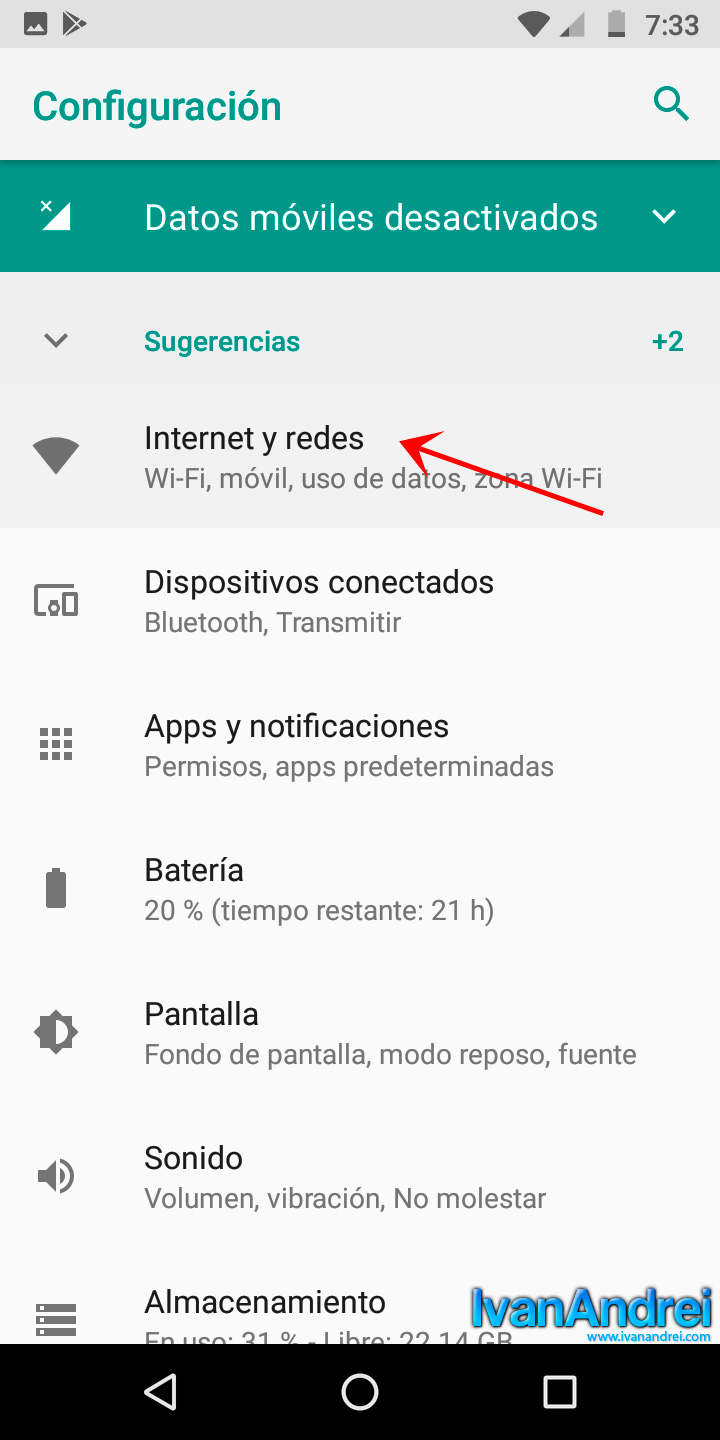Collapse the Sugerencias section
Image resolution: width=720 pixels, height=1440 pixels.
55,341
